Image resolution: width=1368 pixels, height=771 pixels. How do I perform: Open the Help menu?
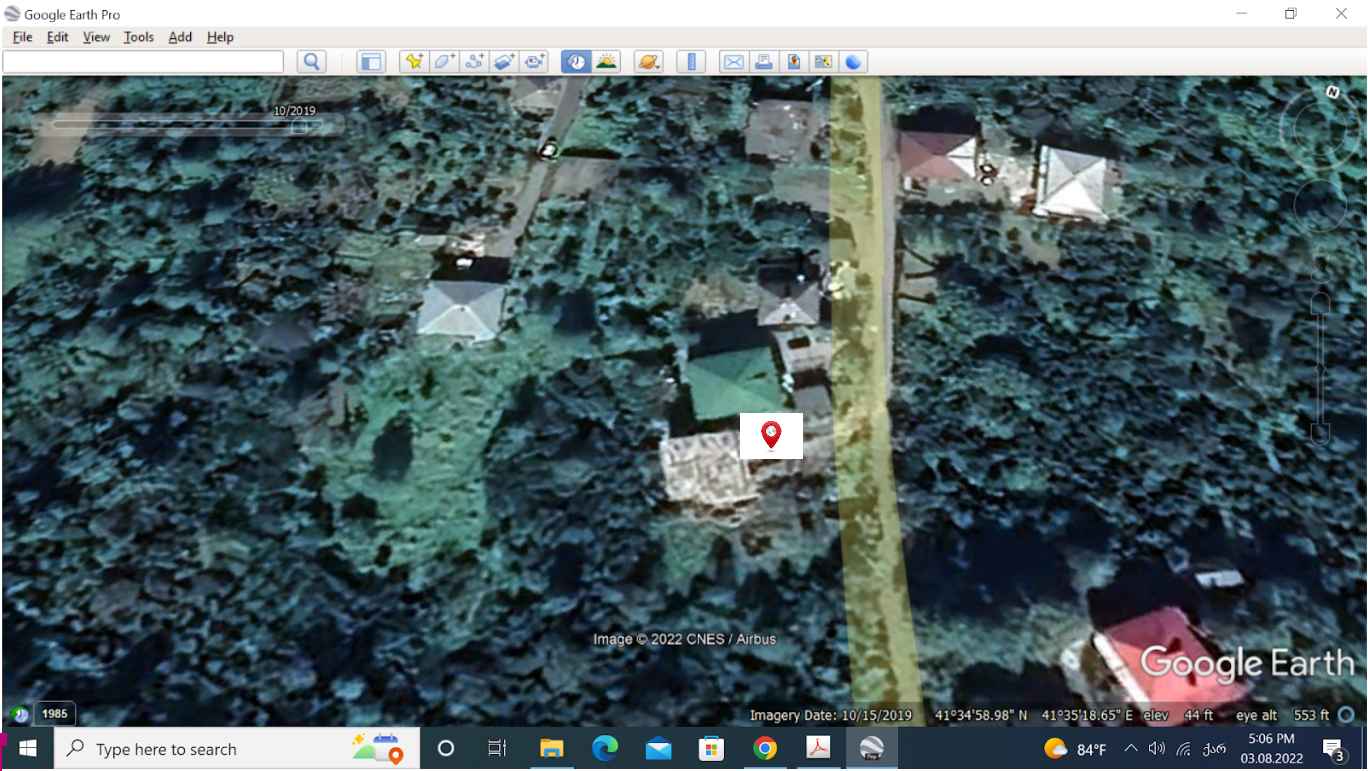click(220, 37)
